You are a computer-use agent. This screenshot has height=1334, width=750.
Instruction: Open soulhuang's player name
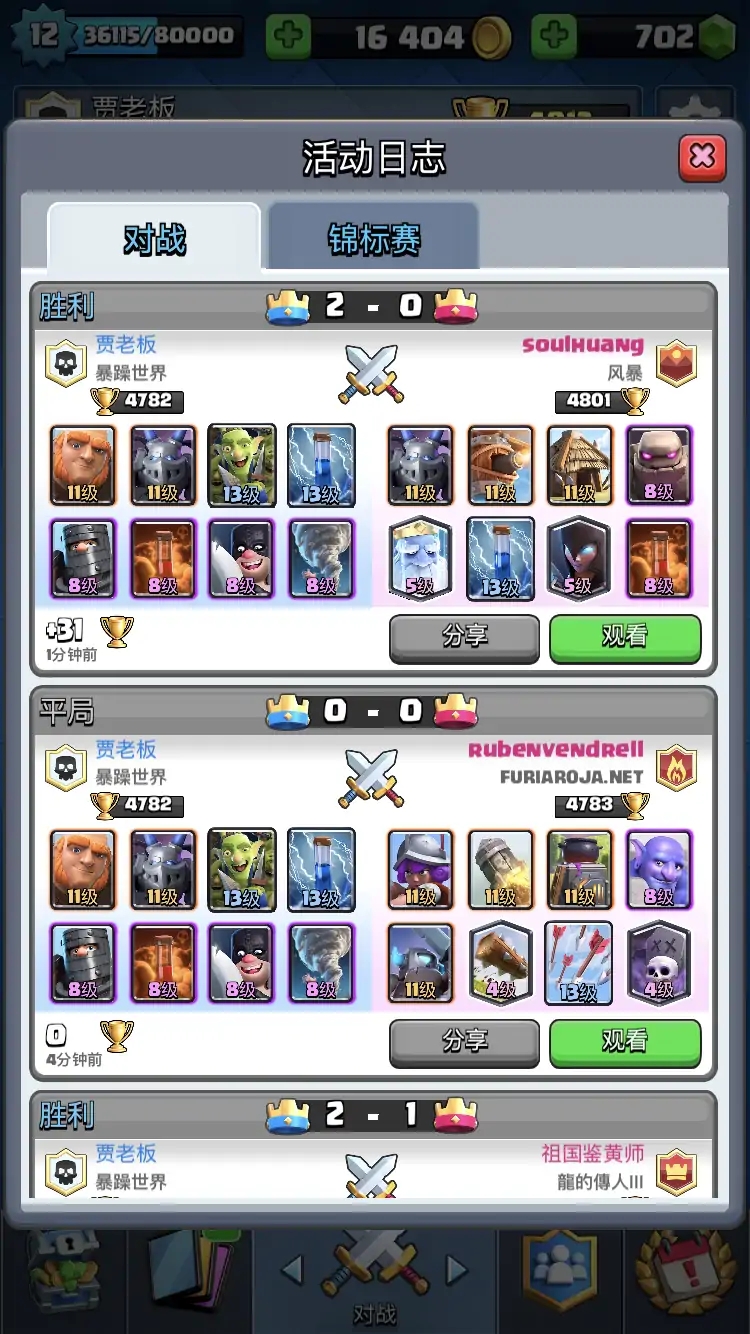tap(582, 346)
